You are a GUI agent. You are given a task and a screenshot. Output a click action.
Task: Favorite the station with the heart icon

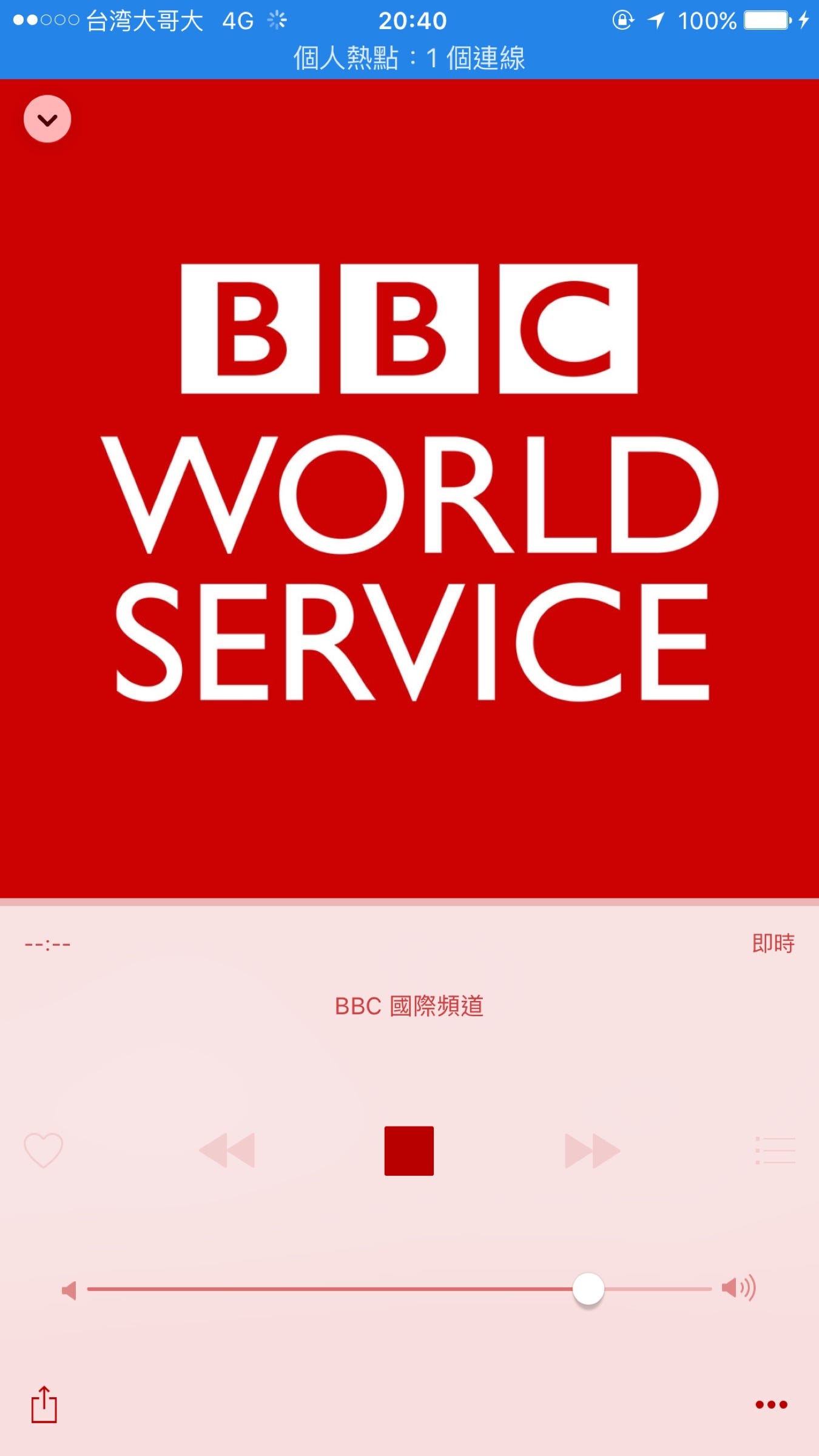(43, 1150)
